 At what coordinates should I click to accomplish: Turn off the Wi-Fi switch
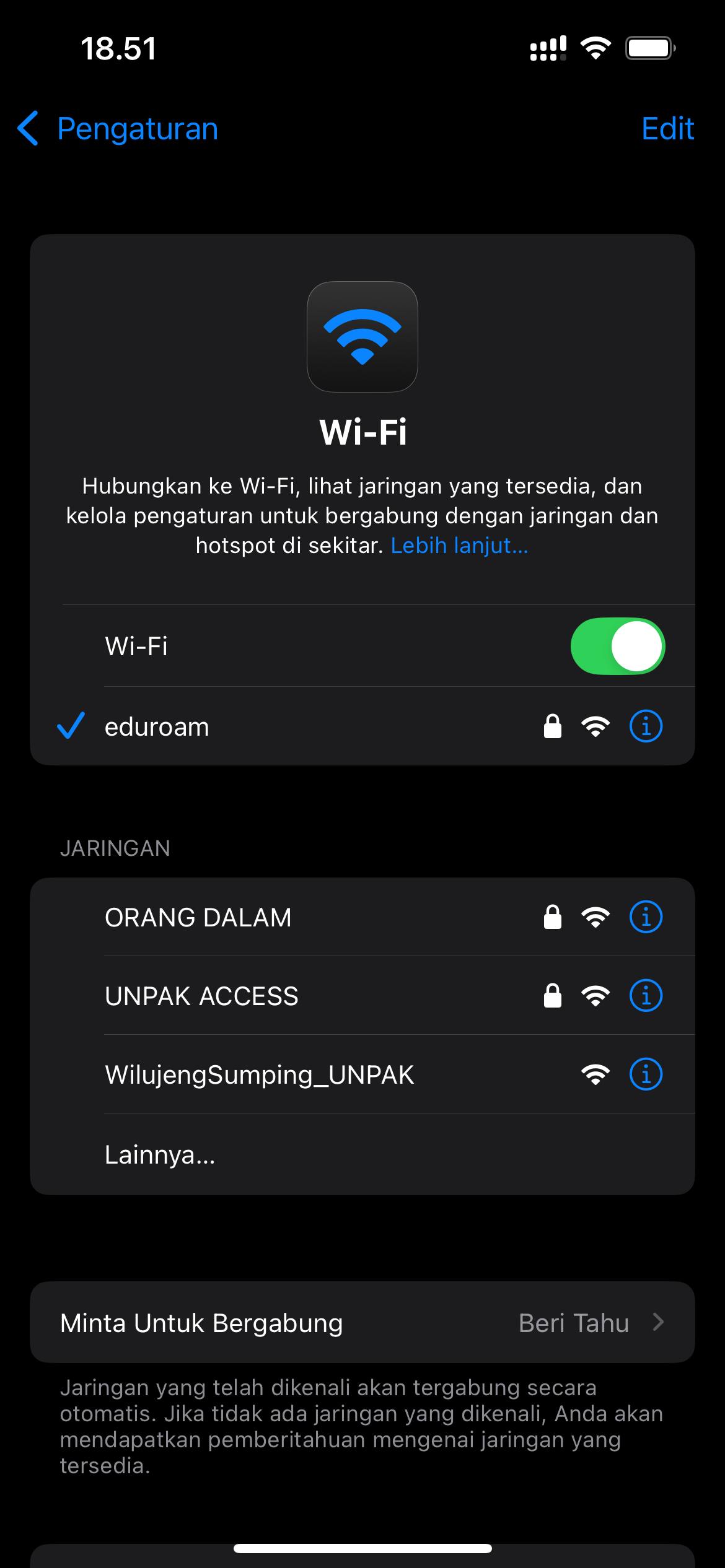[617, 646]
